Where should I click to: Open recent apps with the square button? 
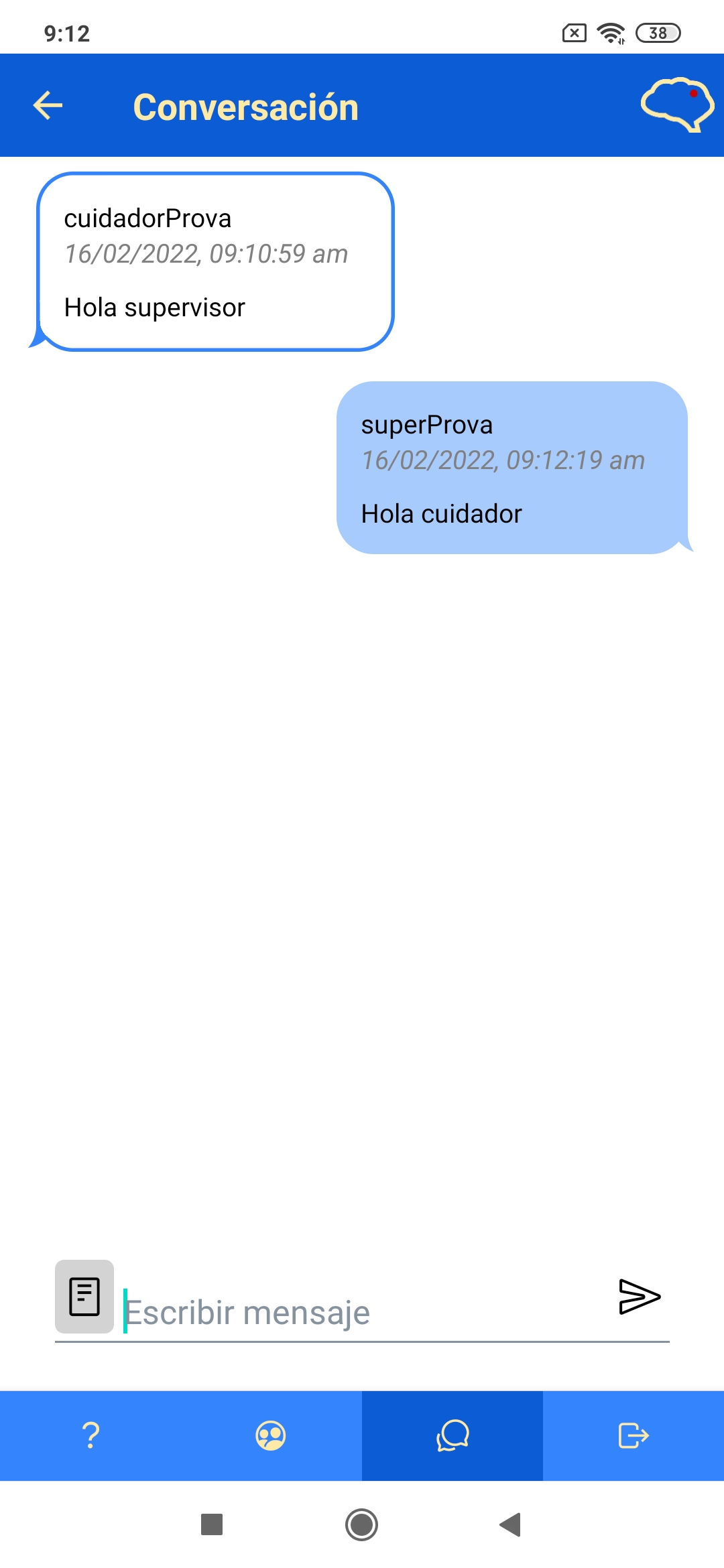coord(212,1525)
